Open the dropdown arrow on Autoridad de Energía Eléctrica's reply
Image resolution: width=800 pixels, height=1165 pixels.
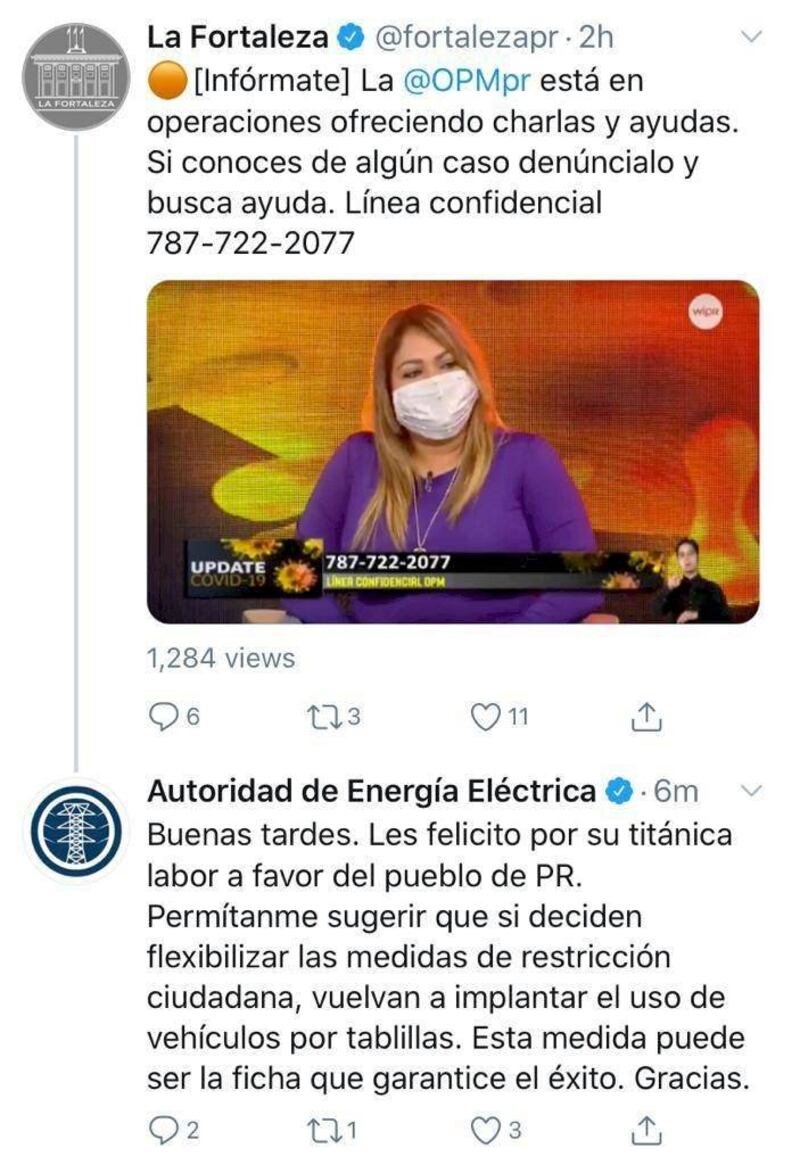749,791
